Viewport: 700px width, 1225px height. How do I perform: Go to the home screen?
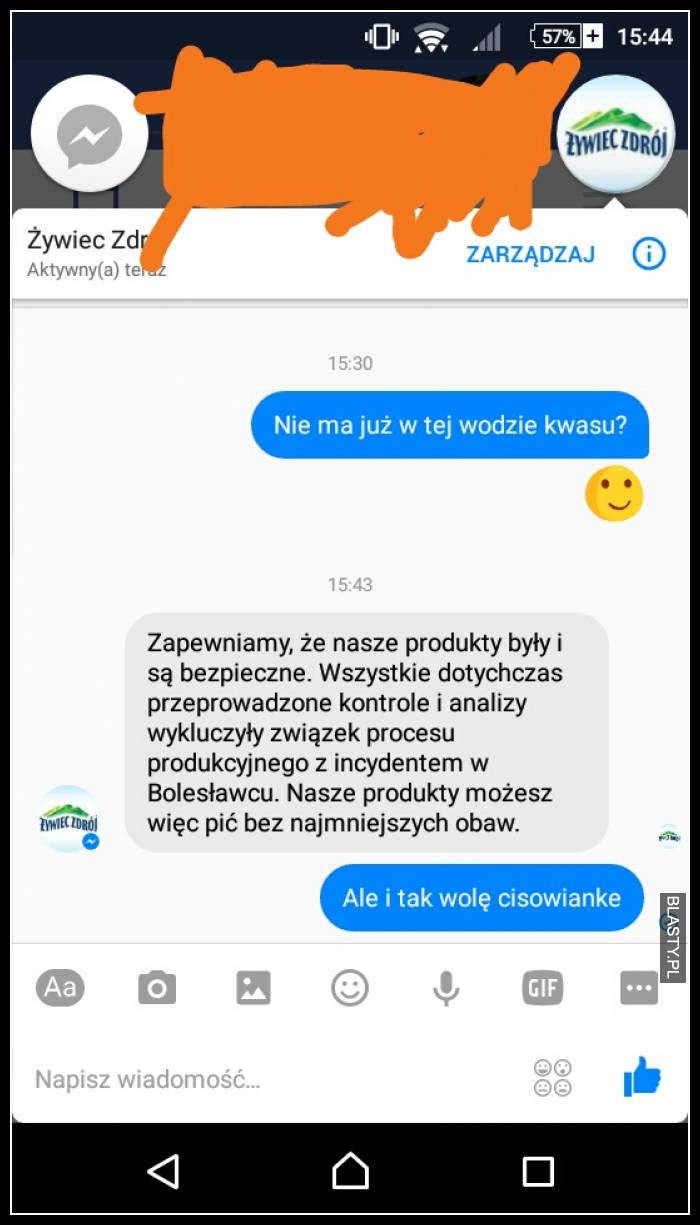coord(350,1171)
